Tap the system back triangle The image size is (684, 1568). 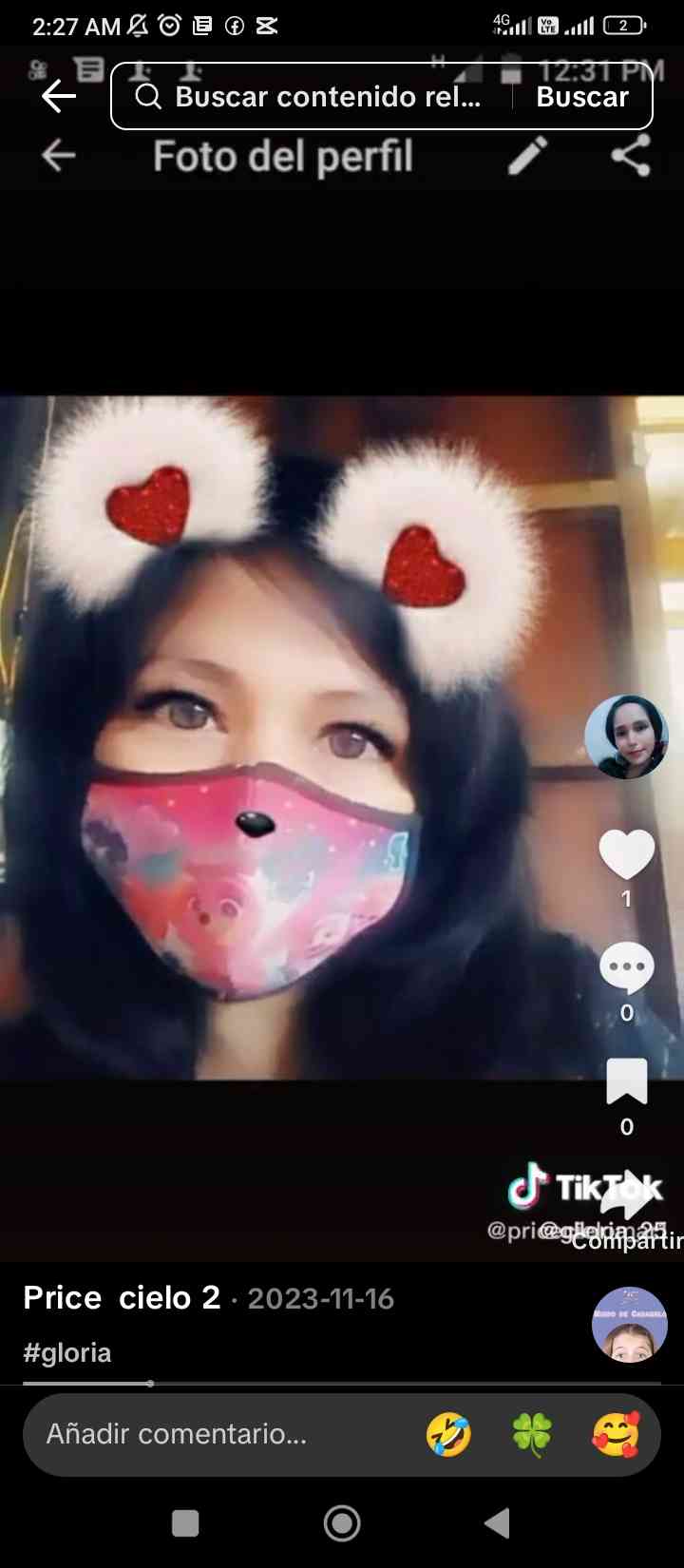(x=498, y=1523)
